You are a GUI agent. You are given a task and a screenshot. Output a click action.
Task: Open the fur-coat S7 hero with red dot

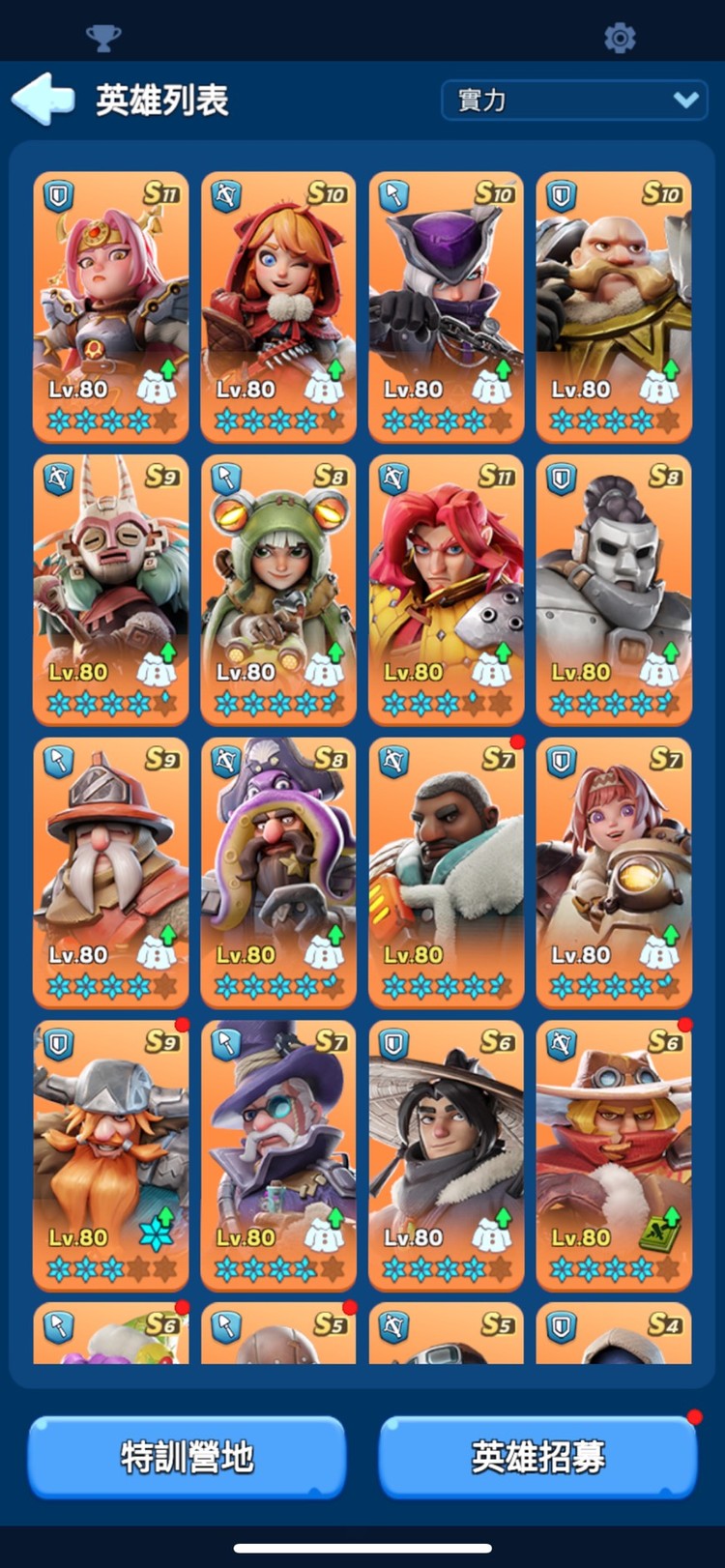(446, 872)
